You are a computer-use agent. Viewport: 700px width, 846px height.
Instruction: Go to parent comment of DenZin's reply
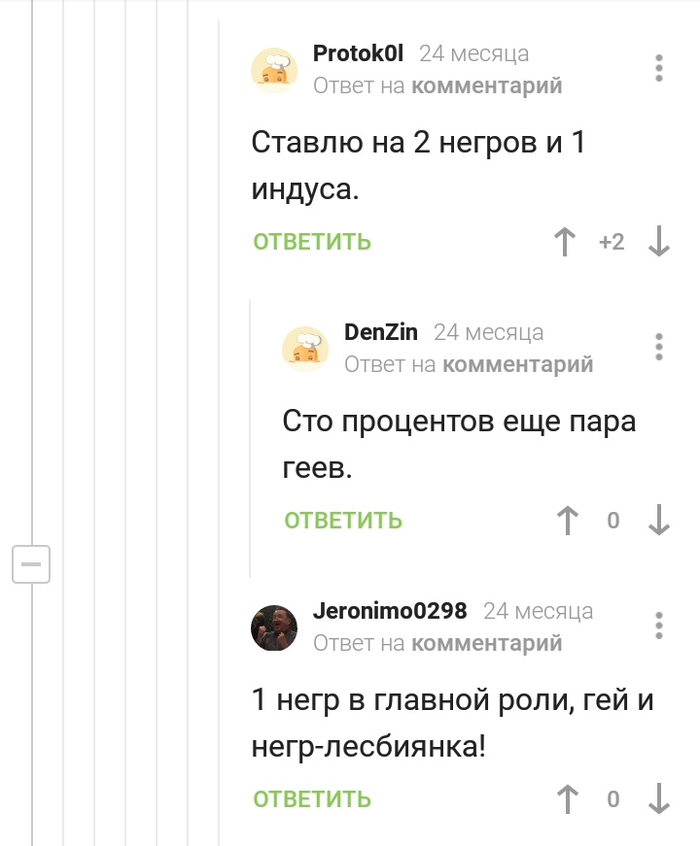tap(517, 365)
